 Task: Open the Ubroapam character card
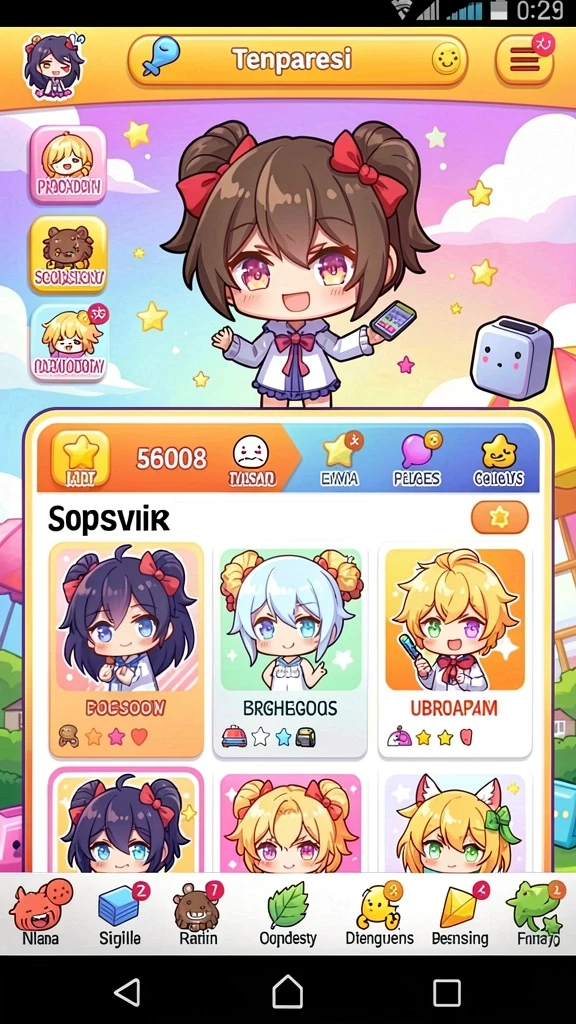(x=455, y=650)
